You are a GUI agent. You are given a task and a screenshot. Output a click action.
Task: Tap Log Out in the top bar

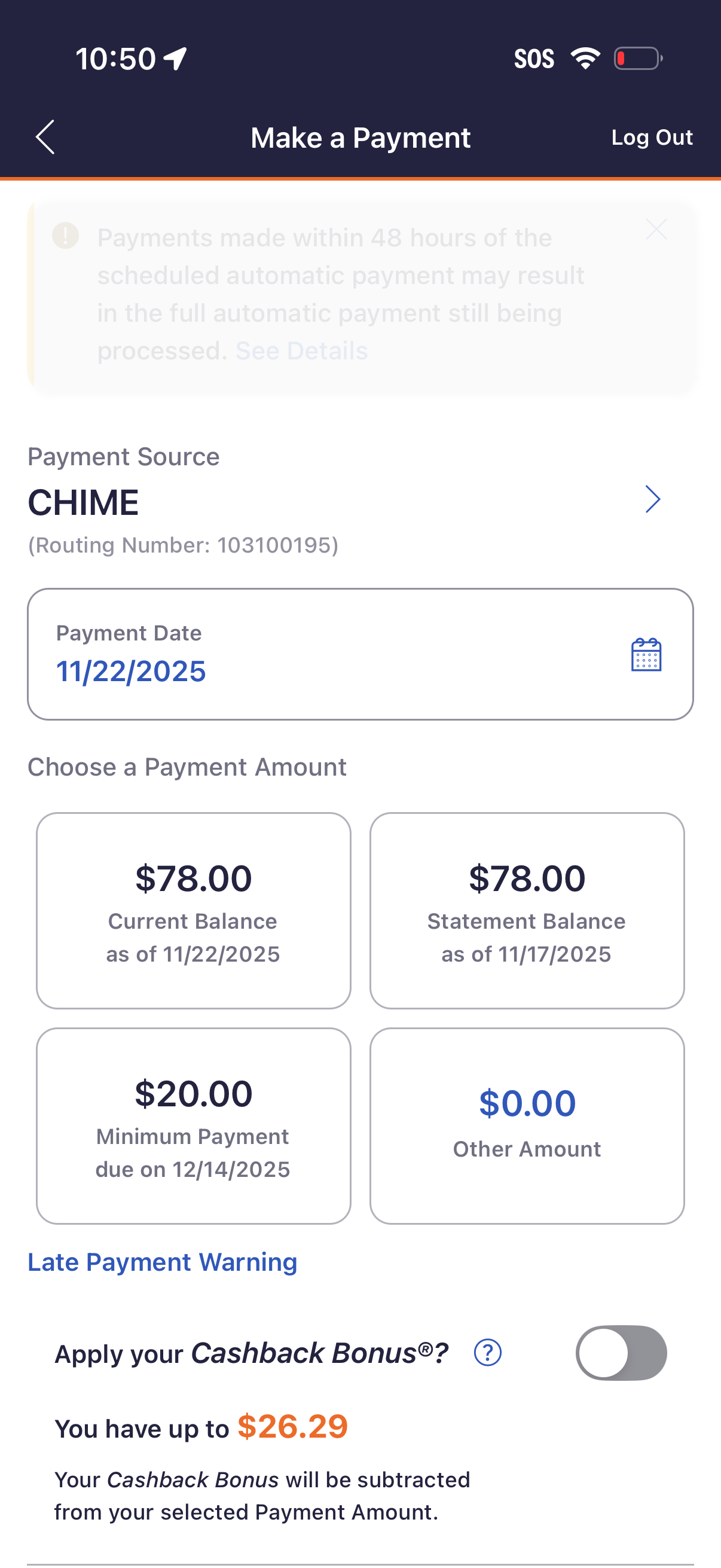pyautogui.click(x=652, y=138)
